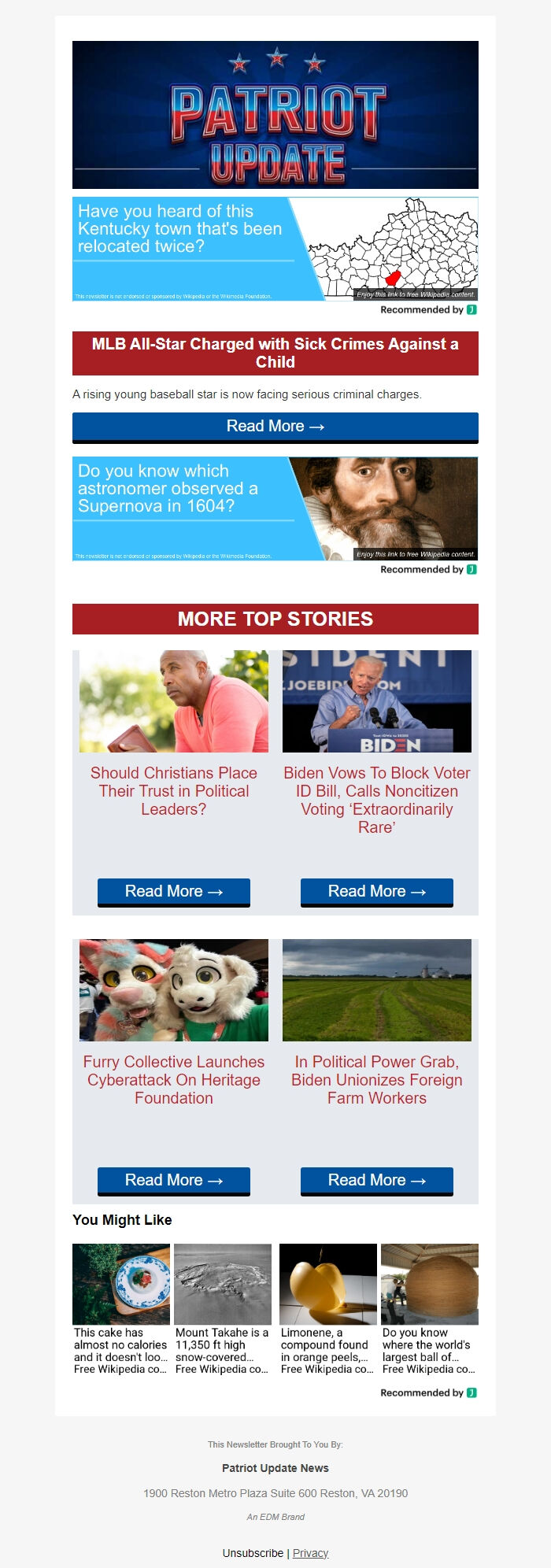Screen dimensions: 551x1568
Task: Tap Read More under Furry Collective story
Action: coord(174,1181)
